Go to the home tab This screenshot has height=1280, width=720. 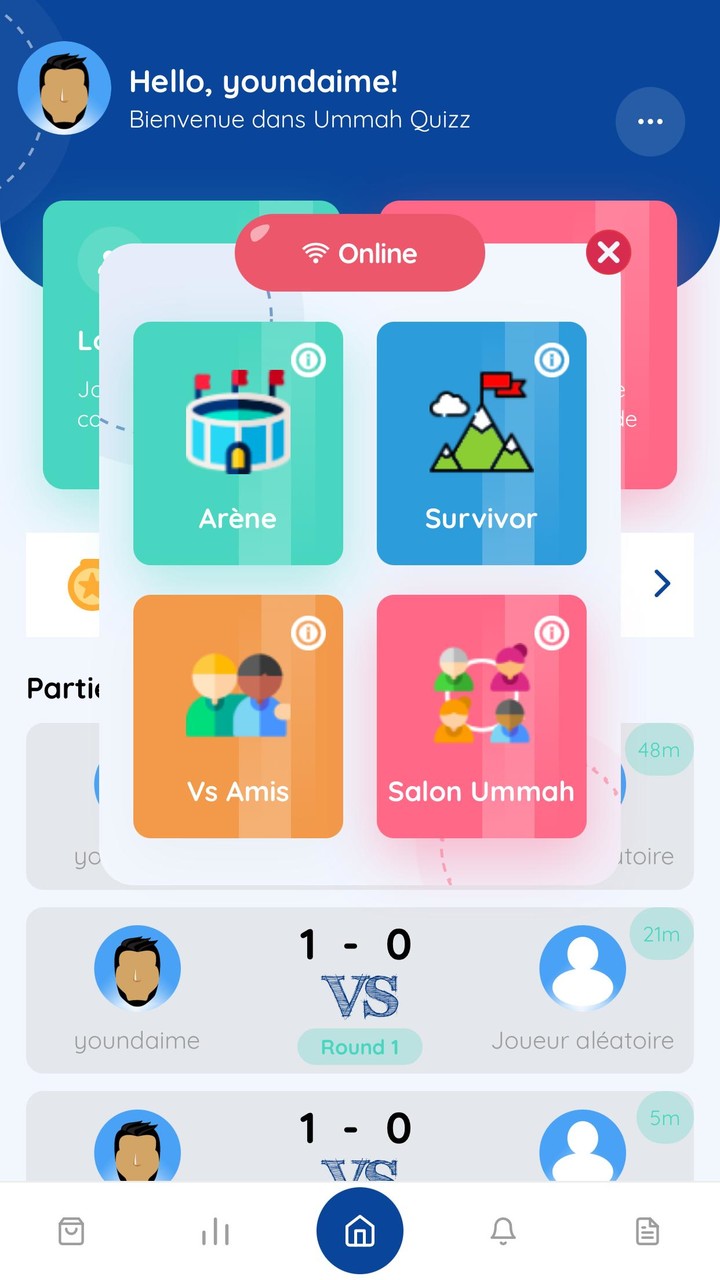[360, 1231]
